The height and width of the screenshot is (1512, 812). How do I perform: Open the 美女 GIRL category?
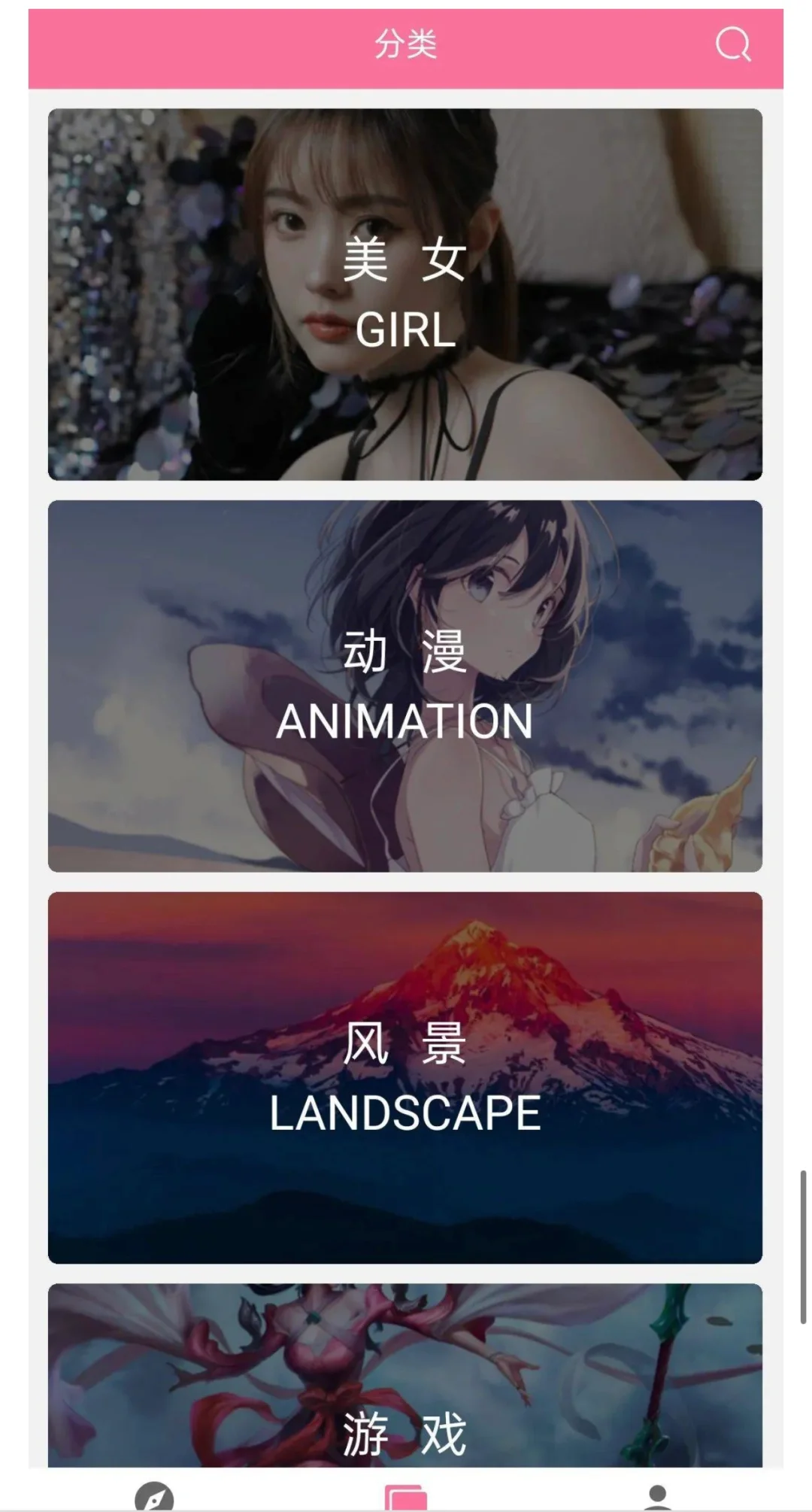click(x=405, y=295)
